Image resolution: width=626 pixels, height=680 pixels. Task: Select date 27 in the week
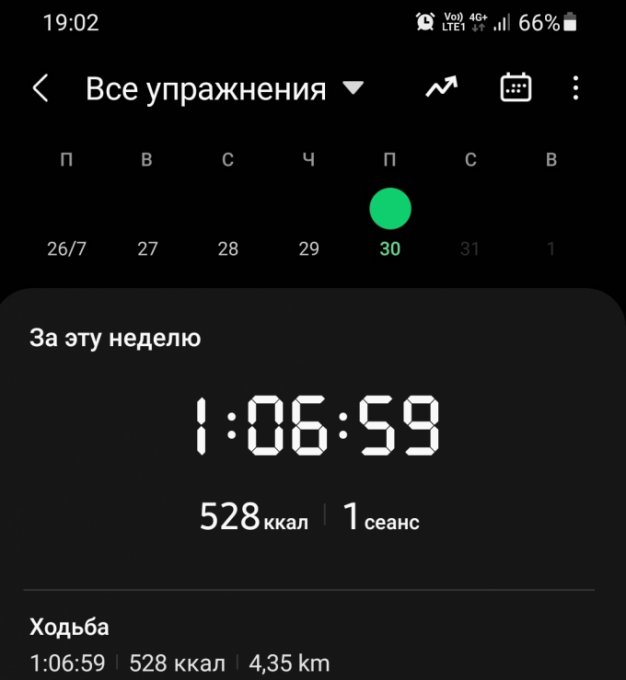(x=147, y=248)
